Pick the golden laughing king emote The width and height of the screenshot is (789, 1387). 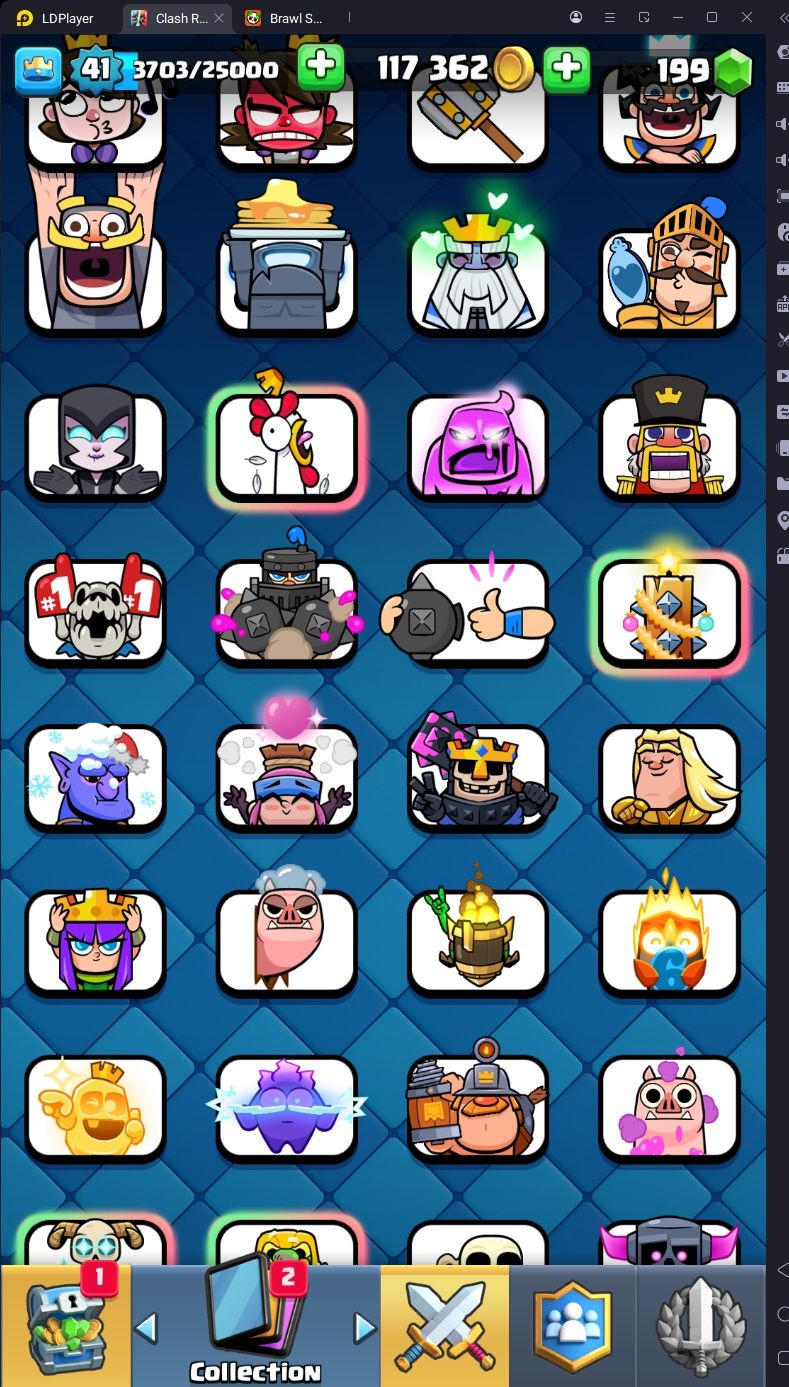[95, 1107]
